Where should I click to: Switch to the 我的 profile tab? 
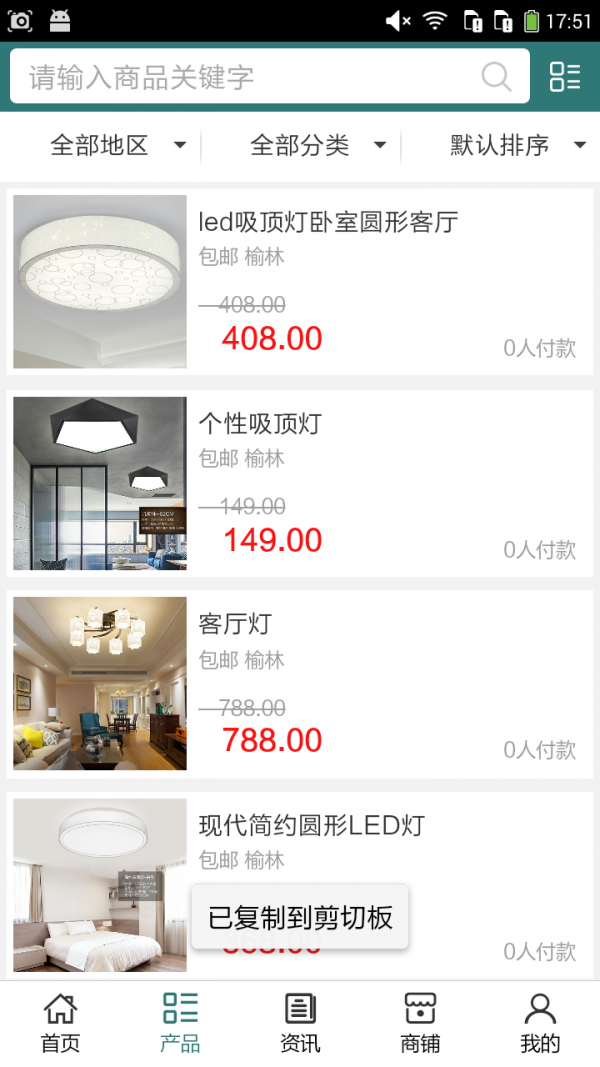tap(540, 1022)
